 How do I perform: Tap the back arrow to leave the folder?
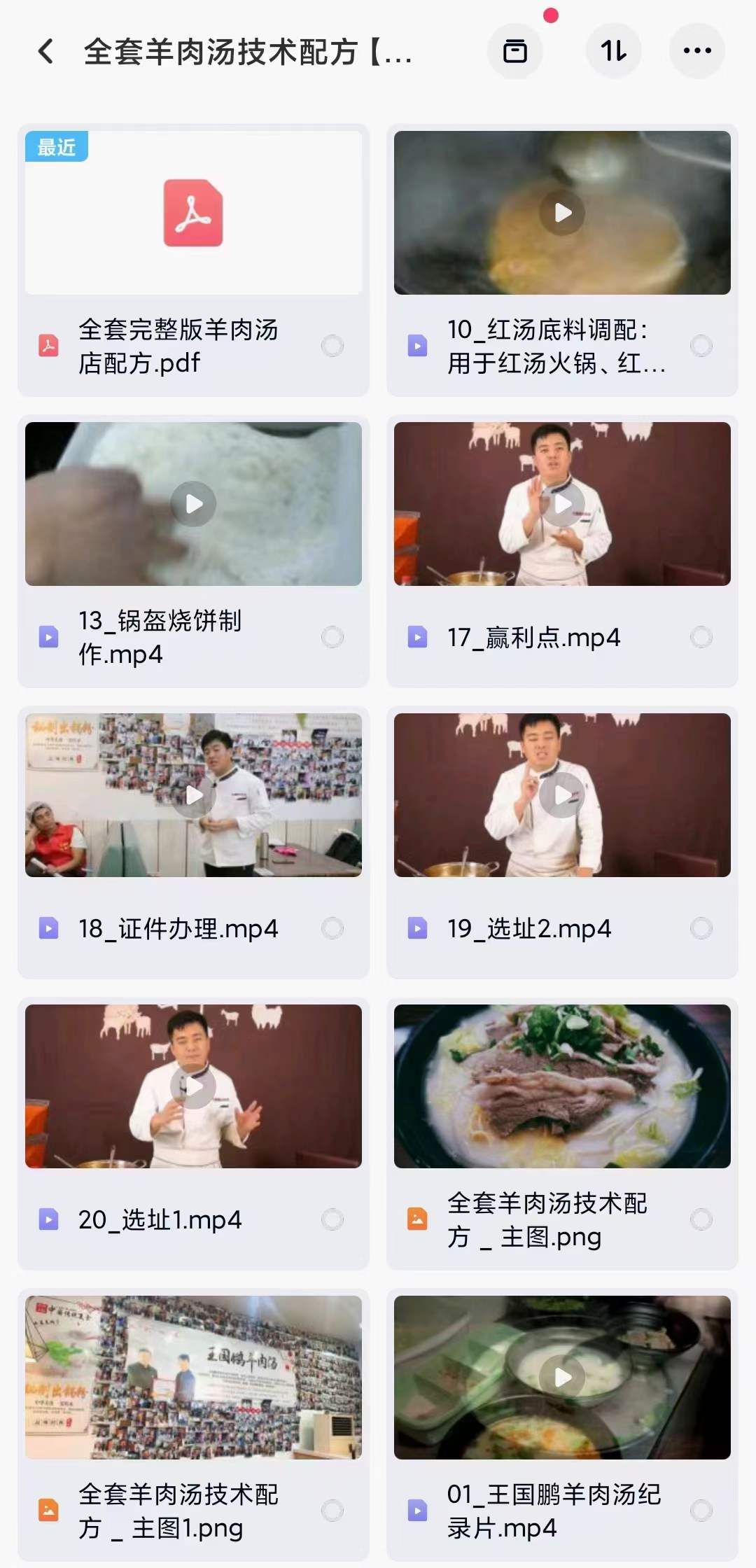click(46, 52)
